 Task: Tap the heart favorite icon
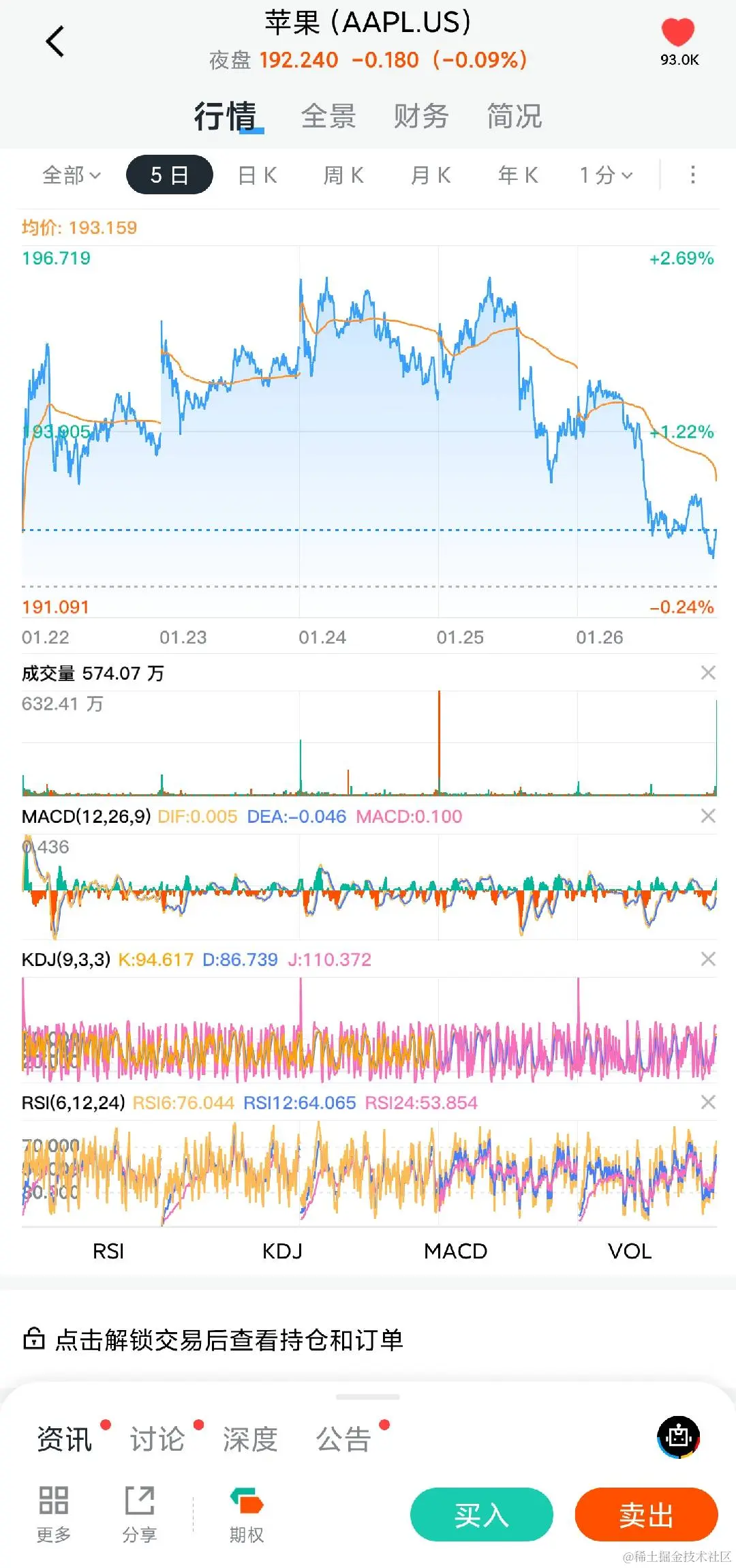[678, 33]
